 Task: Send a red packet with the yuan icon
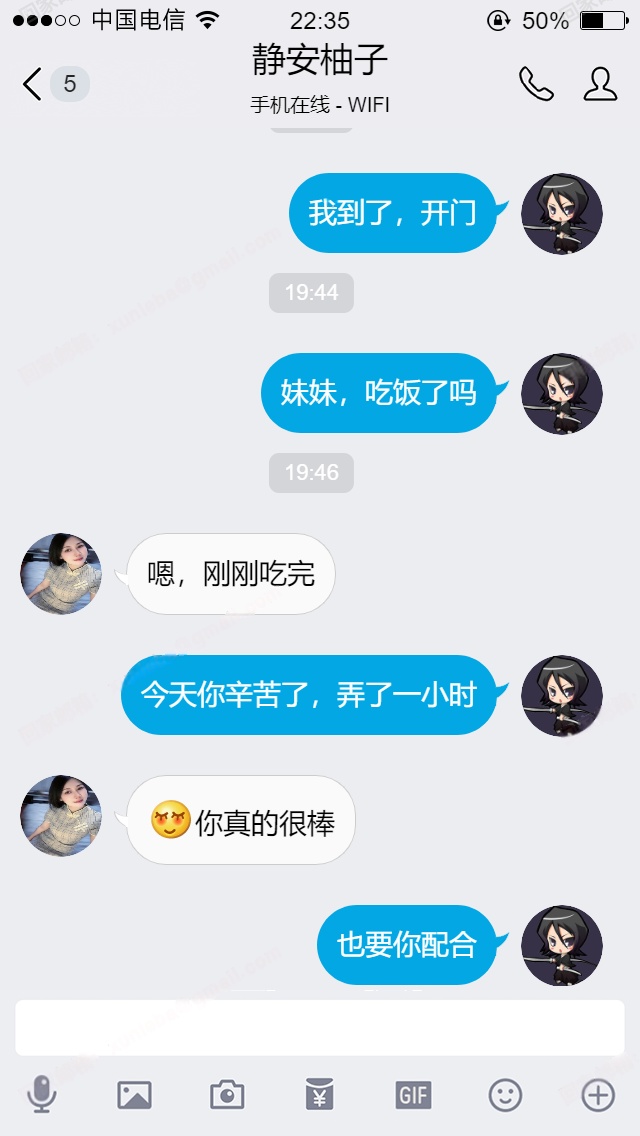point(320,1095)
